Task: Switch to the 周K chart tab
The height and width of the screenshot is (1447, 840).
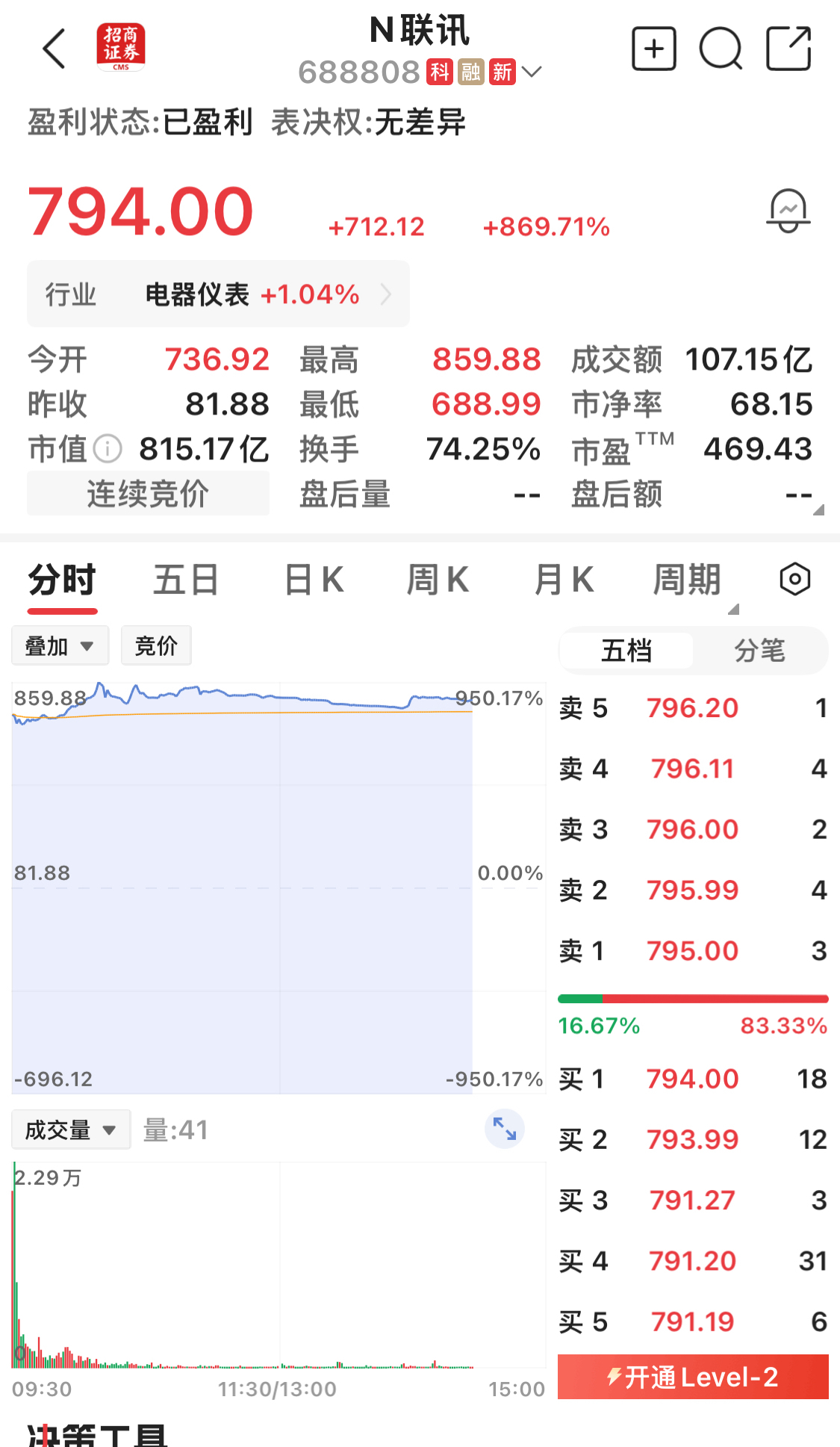Action: pos(438,580)
